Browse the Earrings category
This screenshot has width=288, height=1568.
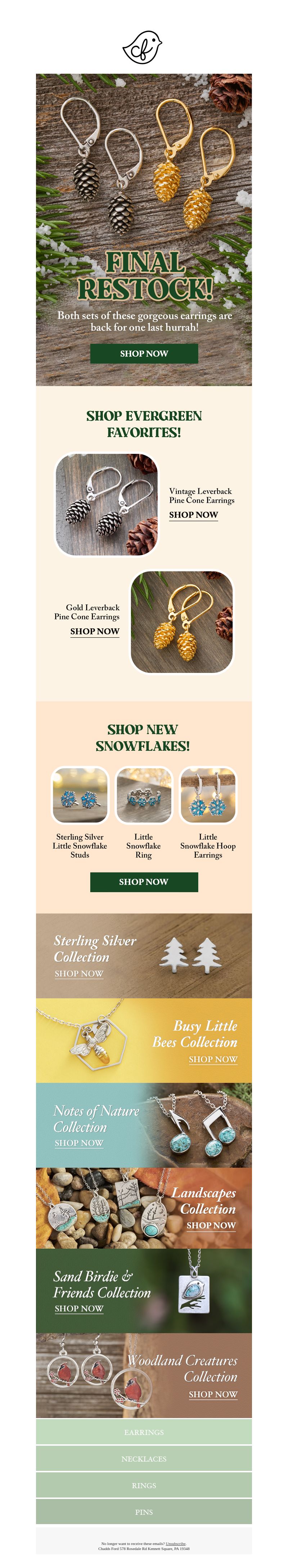click(x=144, y=1432)
